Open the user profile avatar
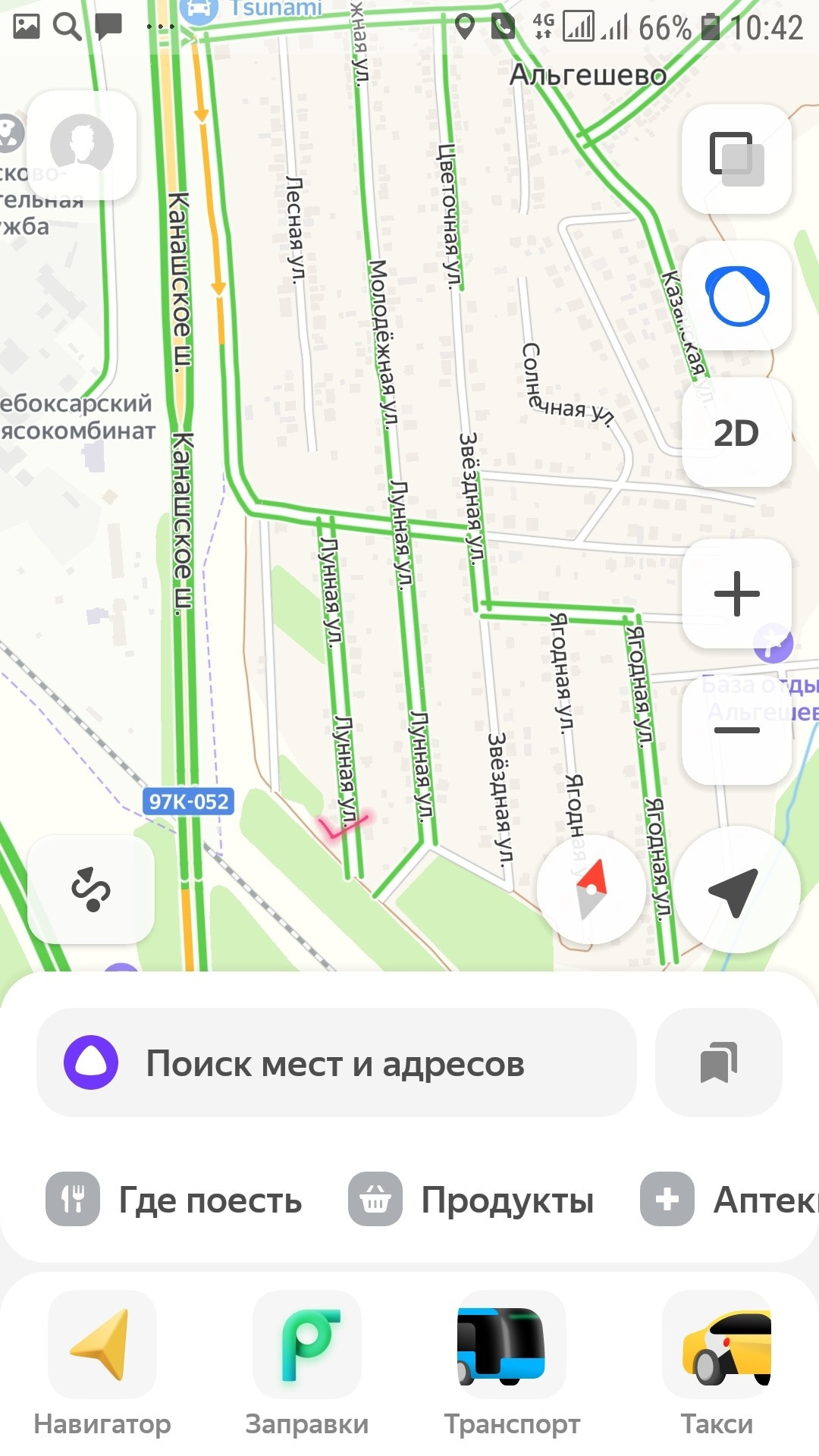 82,145
